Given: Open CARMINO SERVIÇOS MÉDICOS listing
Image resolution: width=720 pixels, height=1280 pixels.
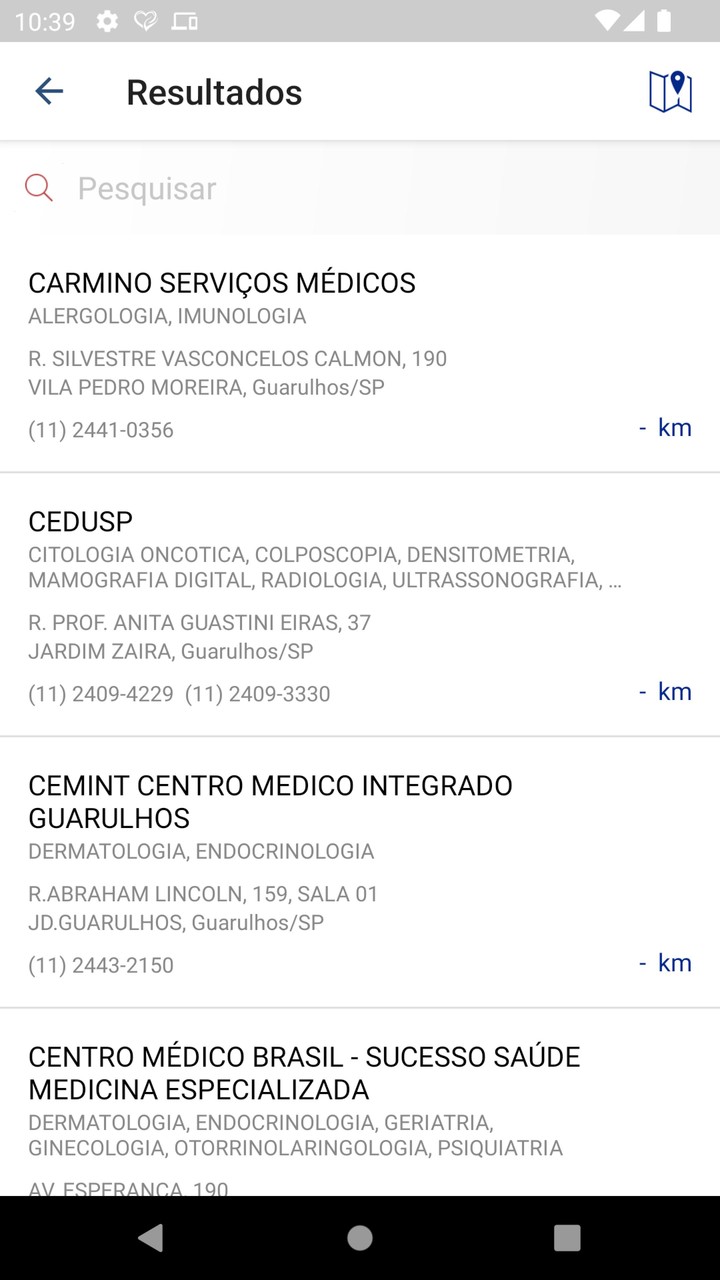Looking at the screenshot, I should [222, 283].
